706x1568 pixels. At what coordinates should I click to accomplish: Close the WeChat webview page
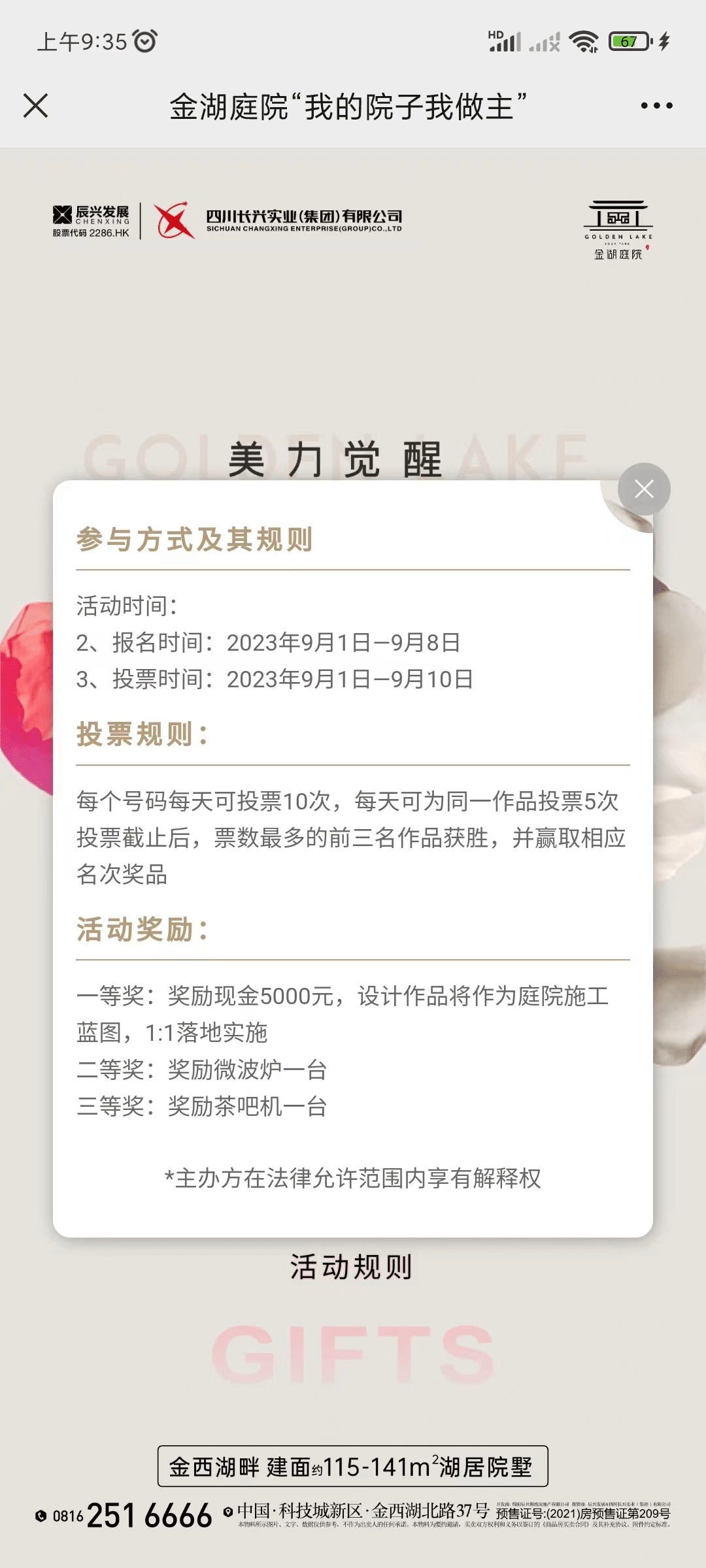click(x=36, y=106)
